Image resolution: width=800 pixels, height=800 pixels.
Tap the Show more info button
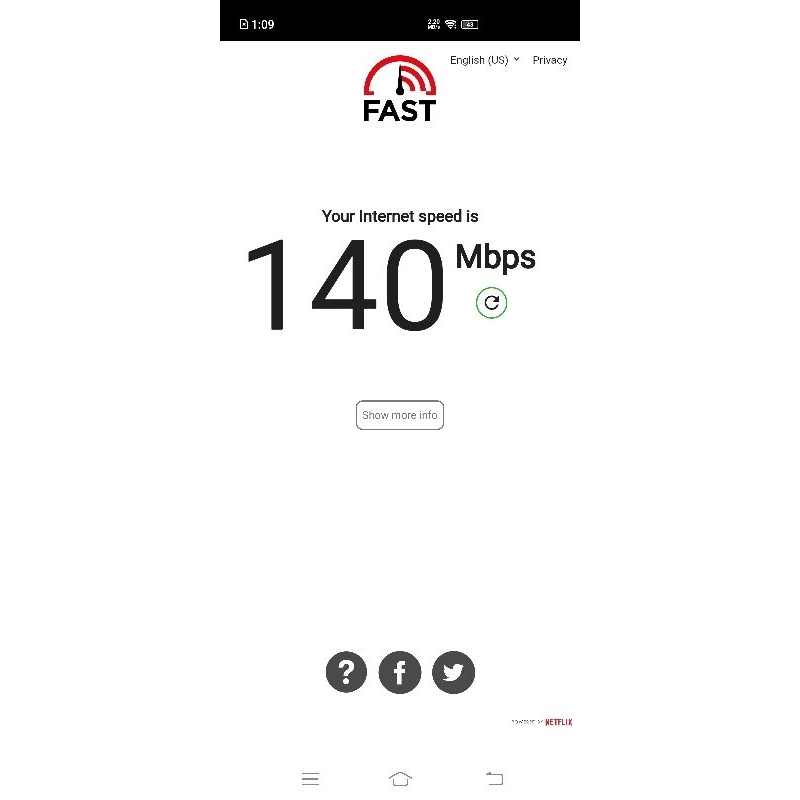tap(399, 415)
